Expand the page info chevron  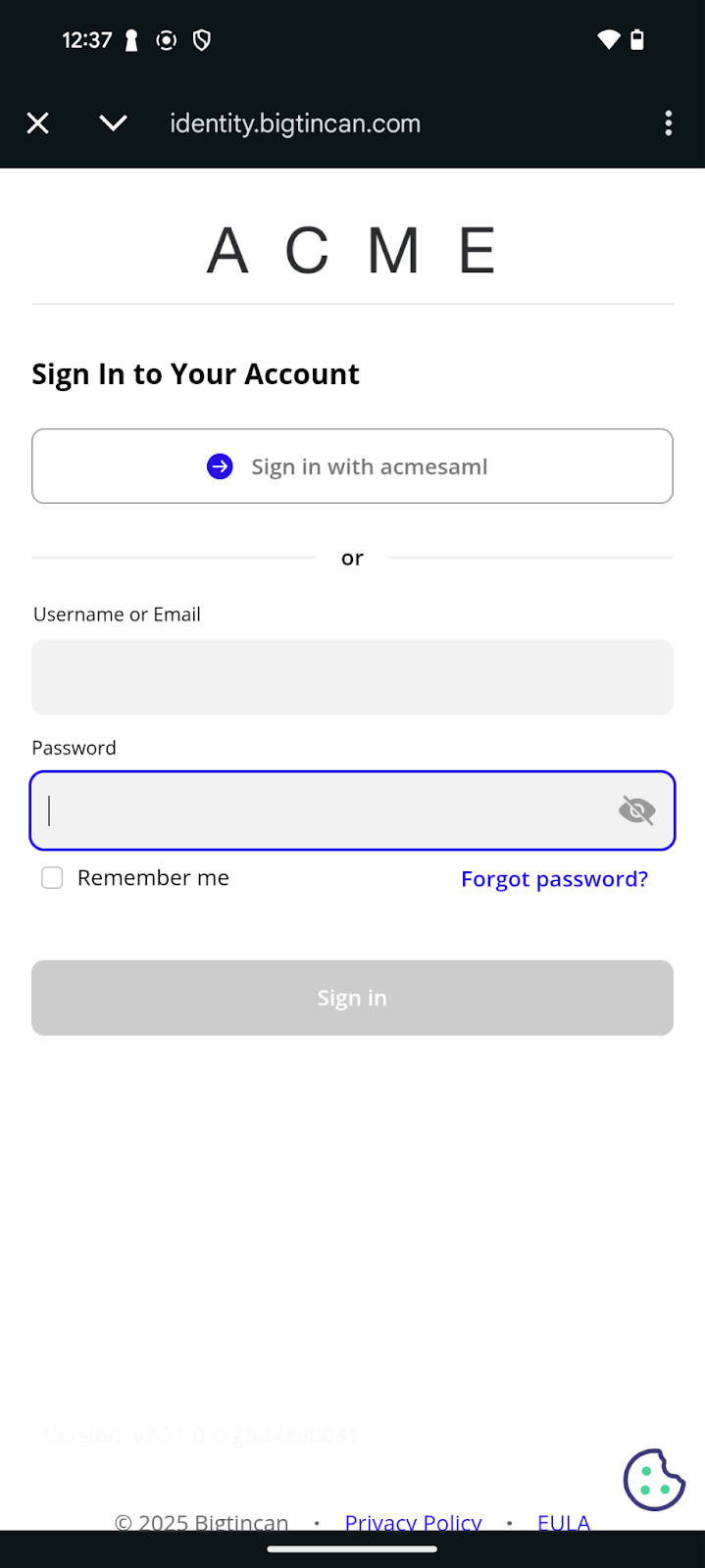114,123
